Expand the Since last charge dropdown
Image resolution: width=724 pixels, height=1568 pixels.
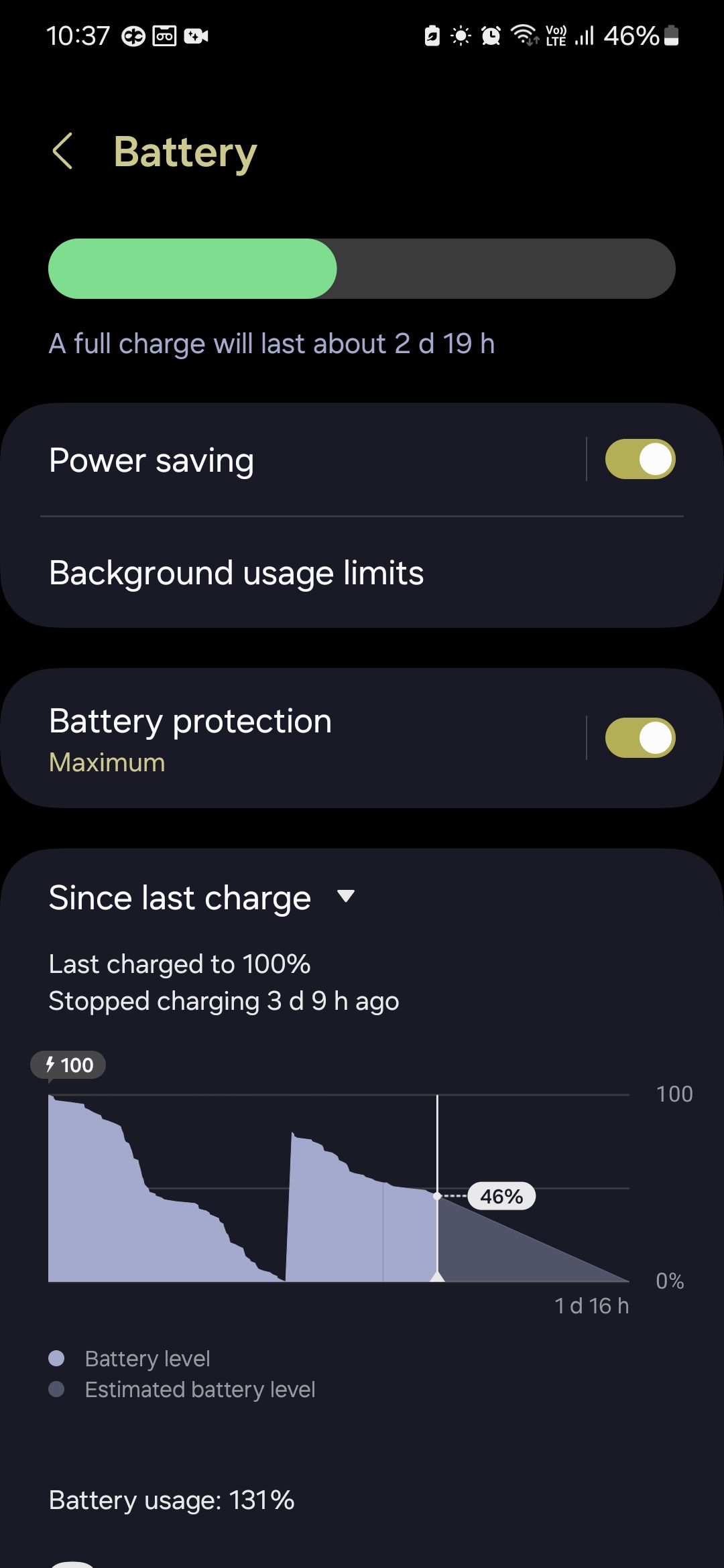pyautogui.click(x=346, y=897)
